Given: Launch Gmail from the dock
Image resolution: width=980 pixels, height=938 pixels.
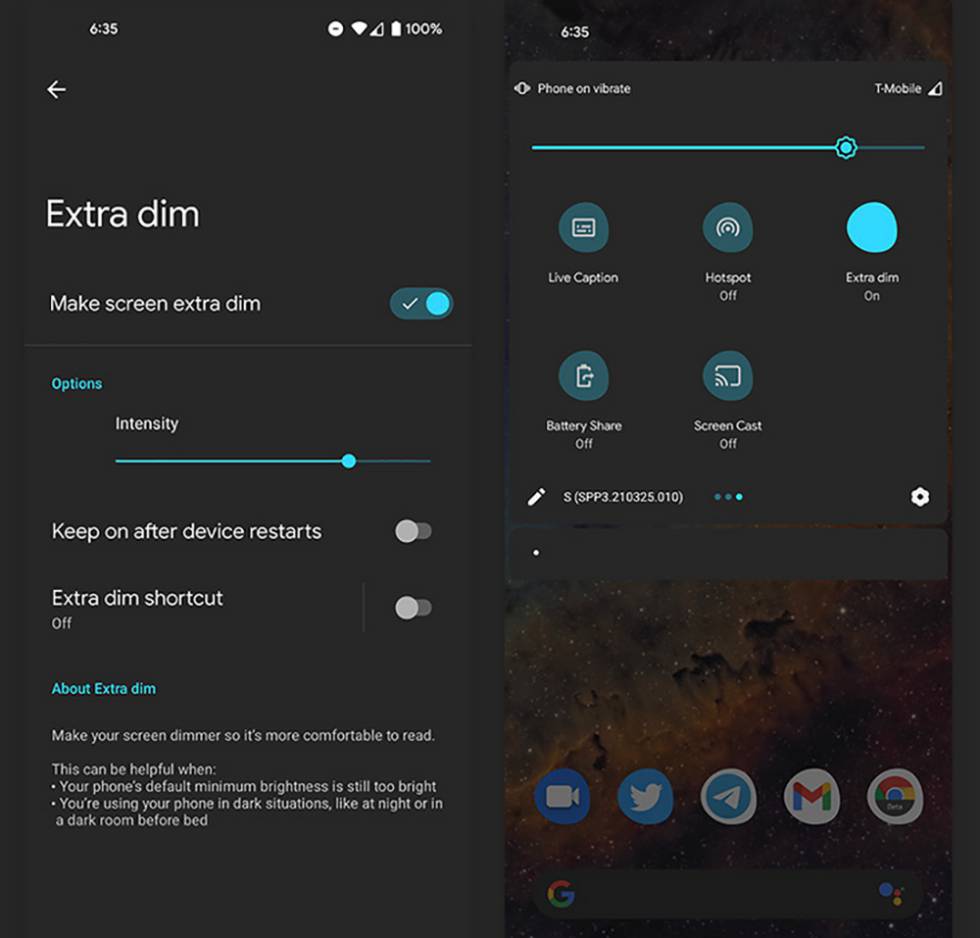Looking at the screenshot, I should (x=811, y=796).
